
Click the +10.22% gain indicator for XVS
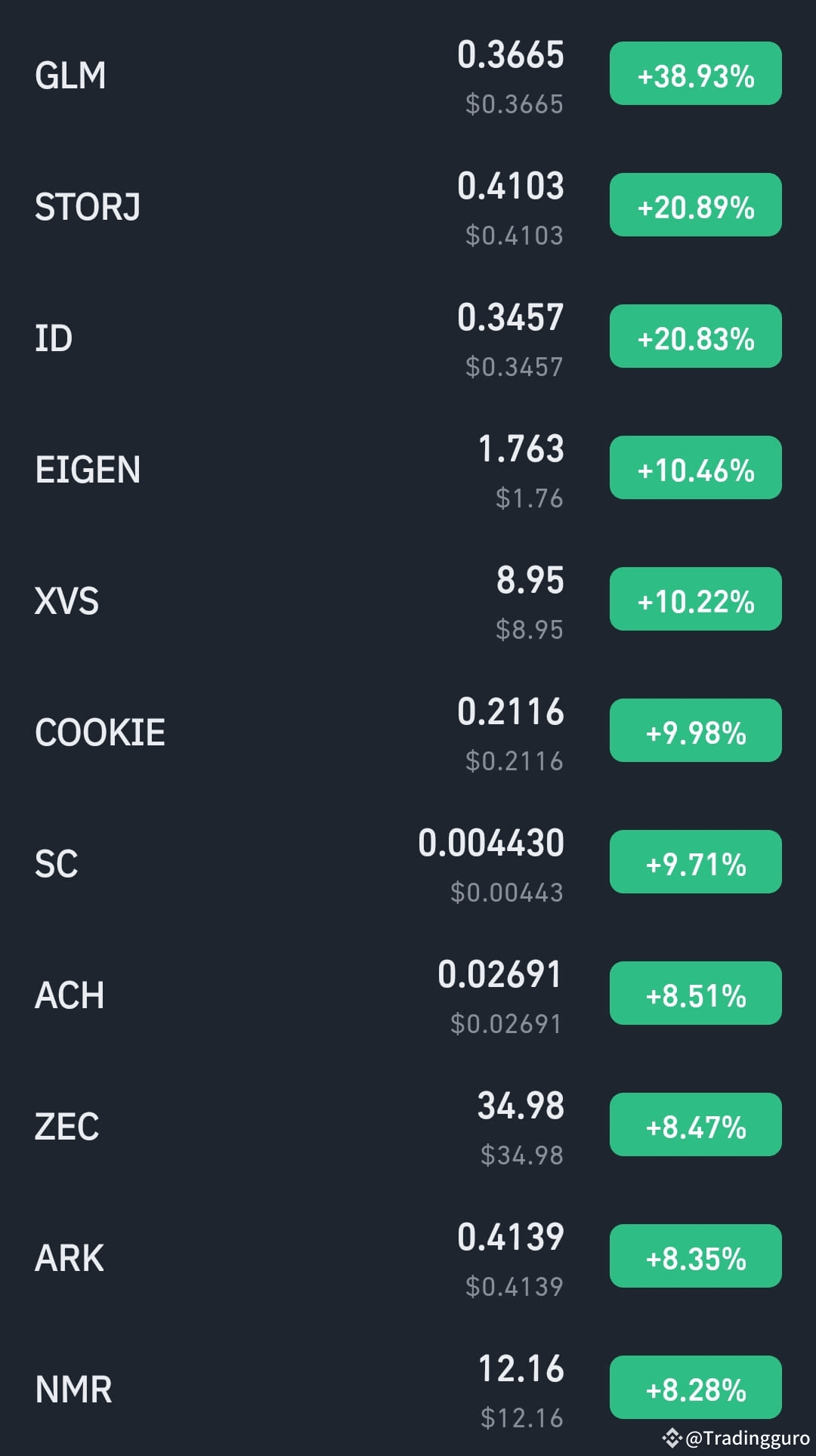pos(694,600)
